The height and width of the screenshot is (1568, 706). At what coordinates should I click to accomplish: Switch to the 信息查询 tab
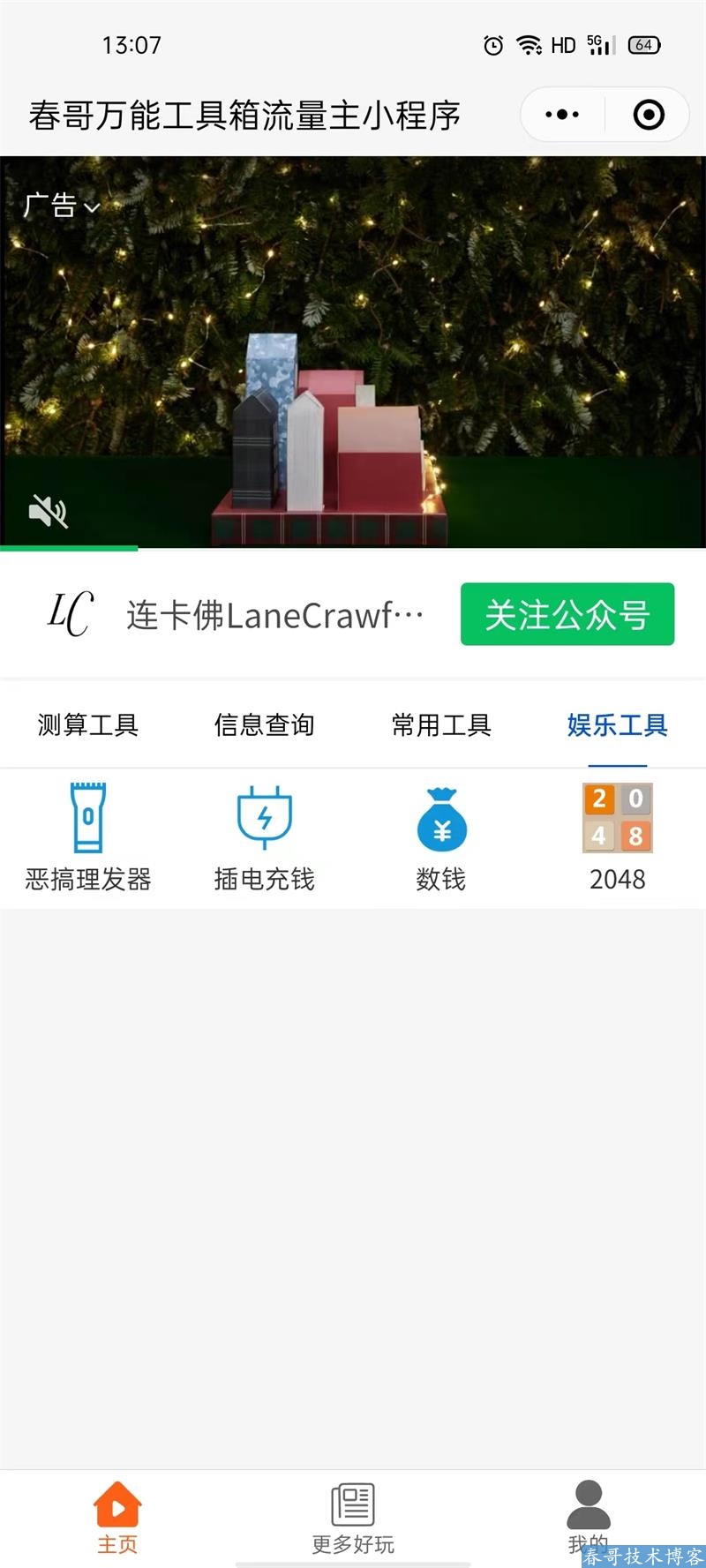pyautogui.click(x=265, y=725)
